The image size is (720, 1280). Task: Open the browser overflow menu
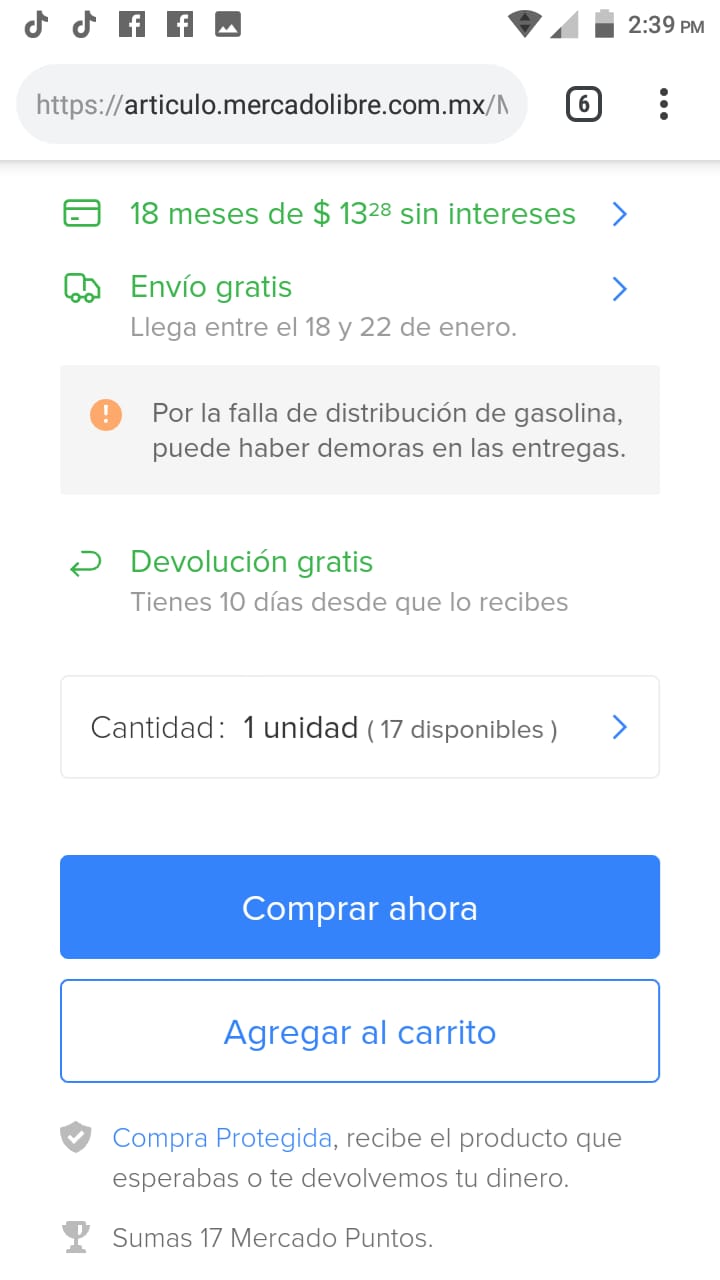pyautogui.click(x=664, y=104)
